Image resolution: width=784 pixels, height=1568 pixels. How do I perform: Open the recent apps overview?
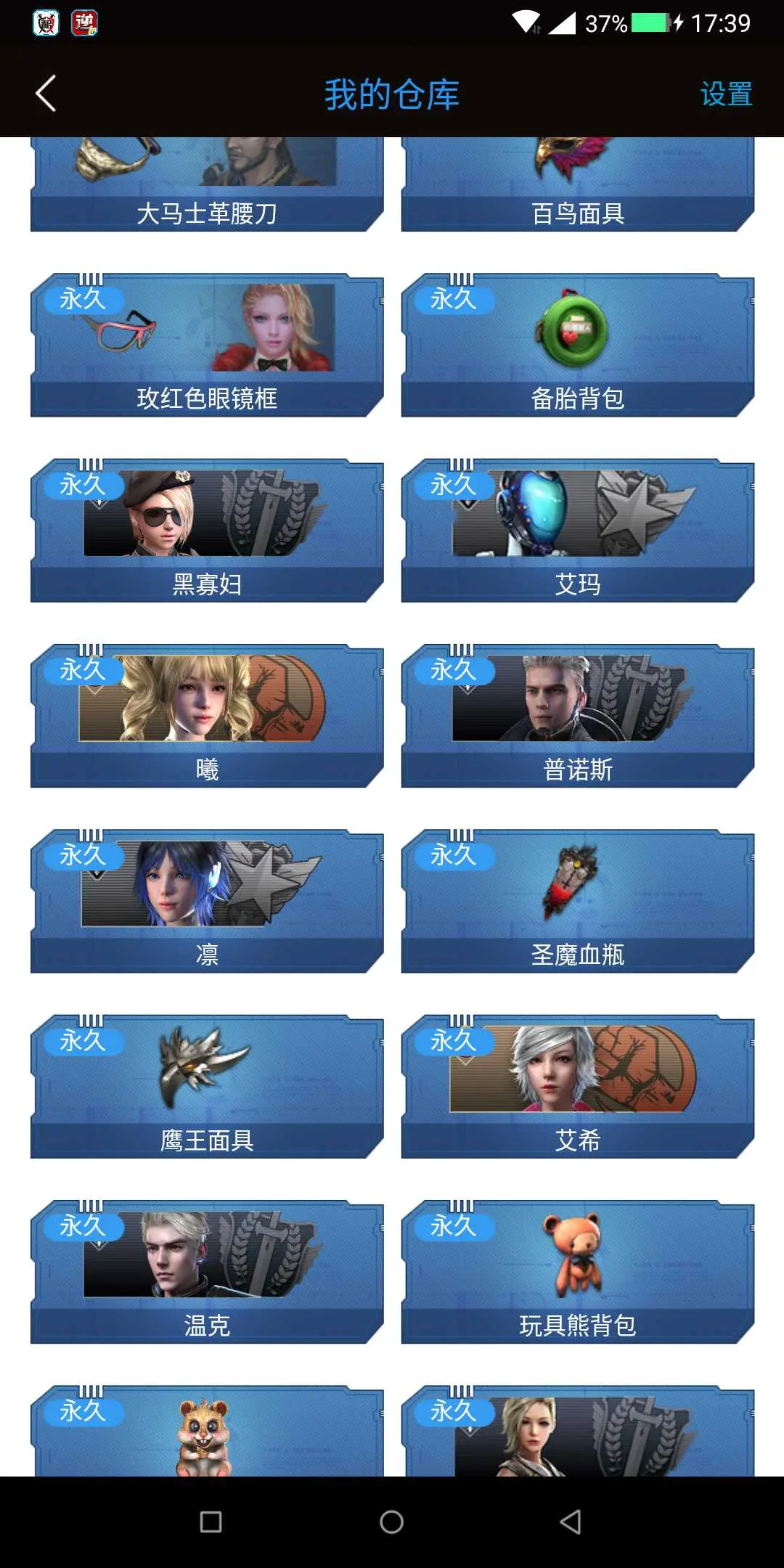coord(211,1522)
